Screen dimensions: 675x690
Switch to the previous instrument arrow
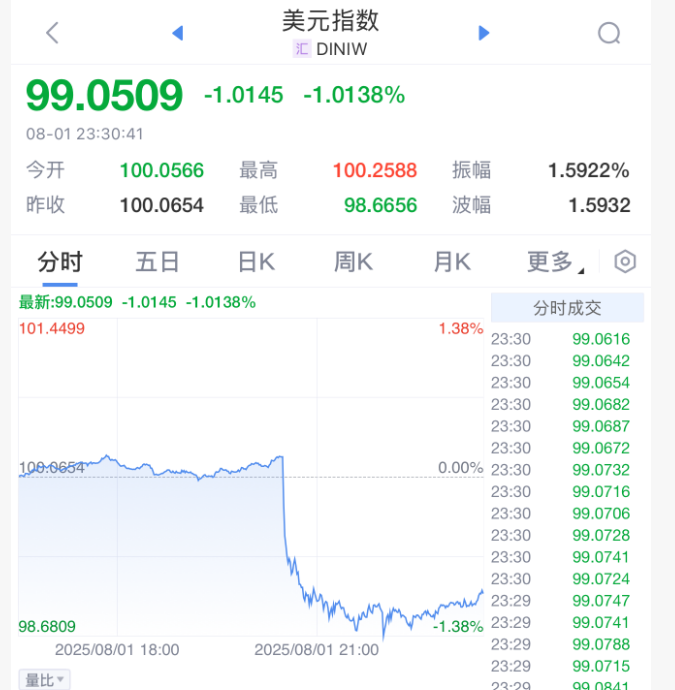click(x=178, y=33)
